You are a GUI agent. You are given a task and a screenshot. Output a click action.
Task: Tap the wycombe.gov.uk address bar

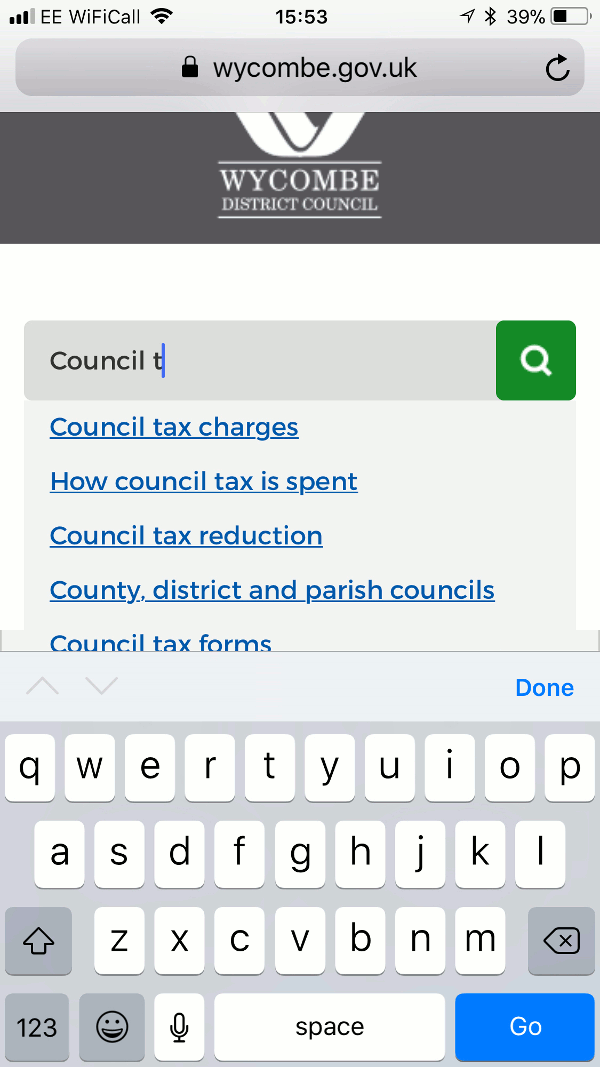(x=300, y=67)
